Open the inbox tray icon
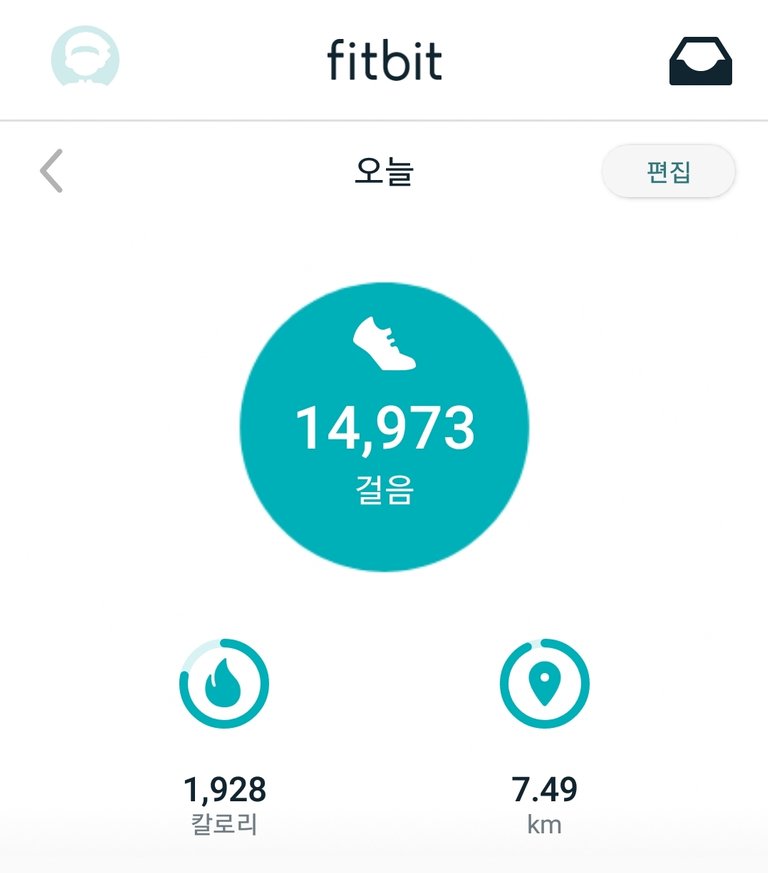This screenshot has width=768, height=873. click(700, 62)
